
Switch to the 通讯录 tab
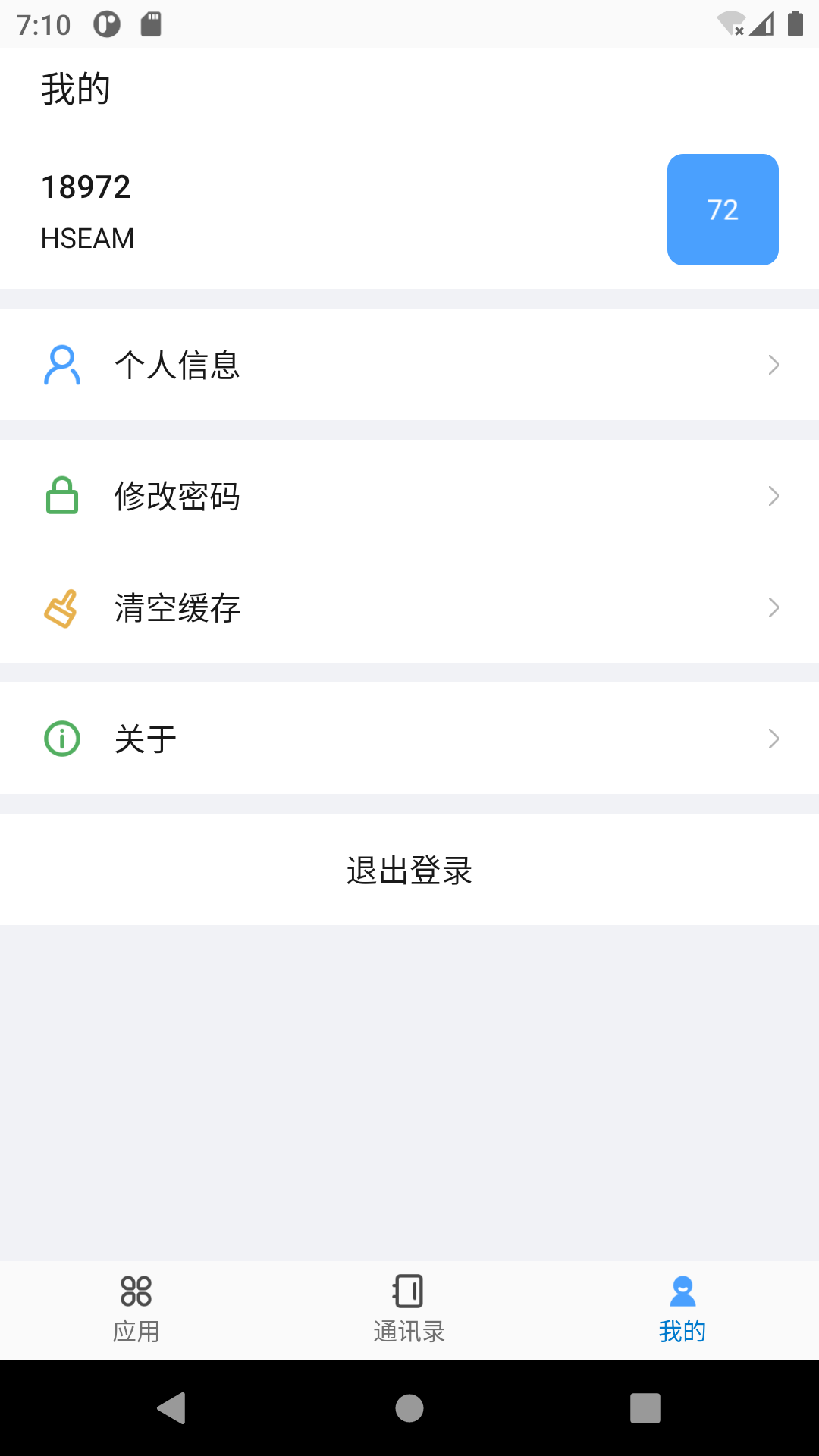tap(408, 1310)
